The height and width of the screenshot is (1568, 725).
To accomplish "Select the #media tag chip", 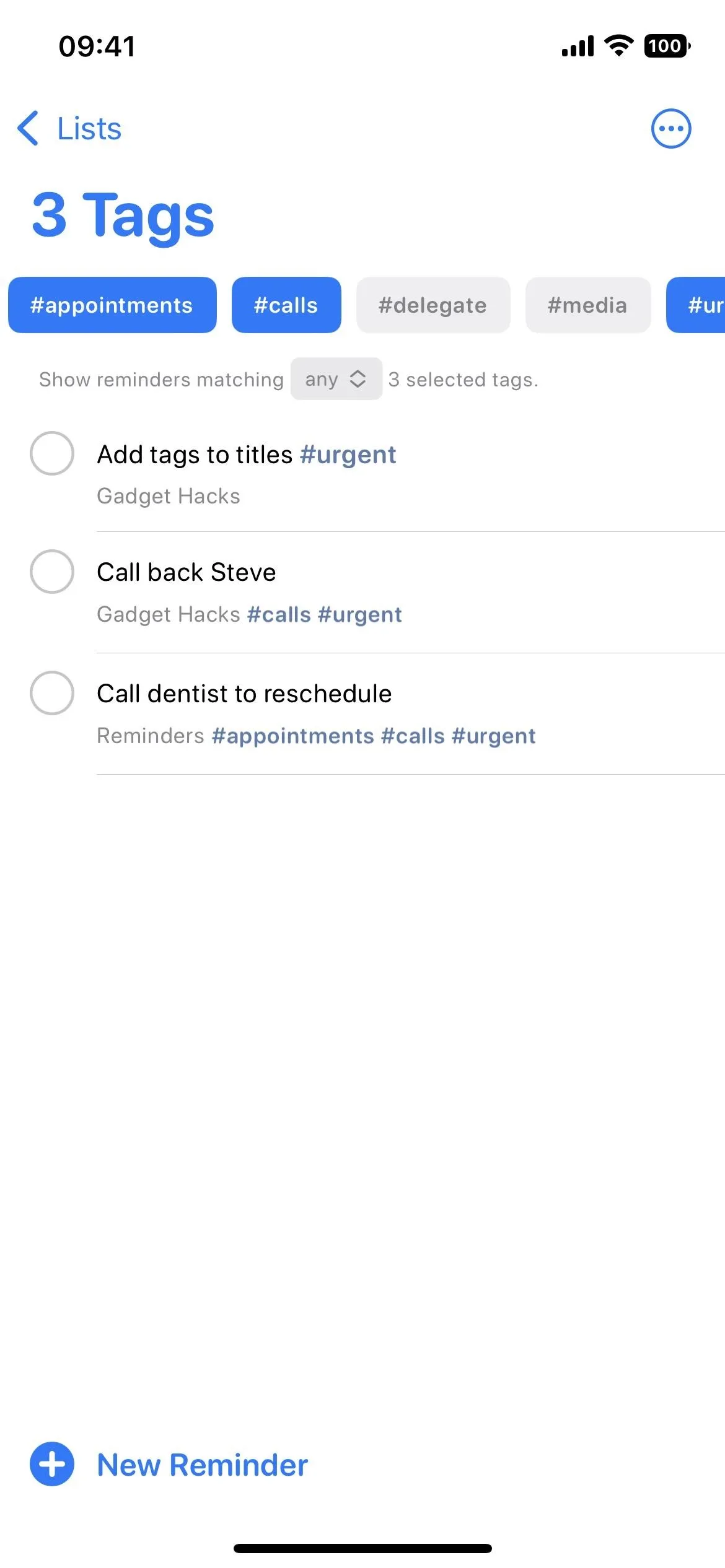I will 588,305.
